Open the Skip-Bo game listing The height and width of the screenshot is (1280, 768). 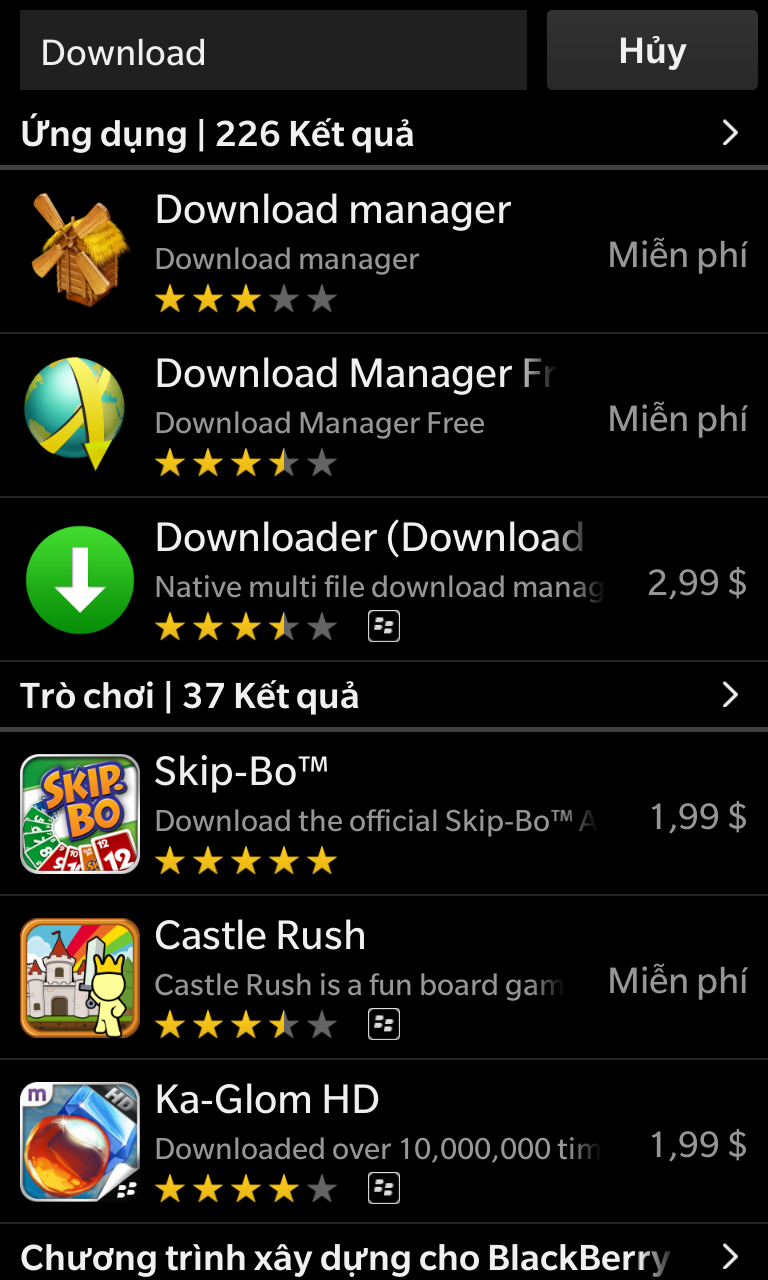384,813
